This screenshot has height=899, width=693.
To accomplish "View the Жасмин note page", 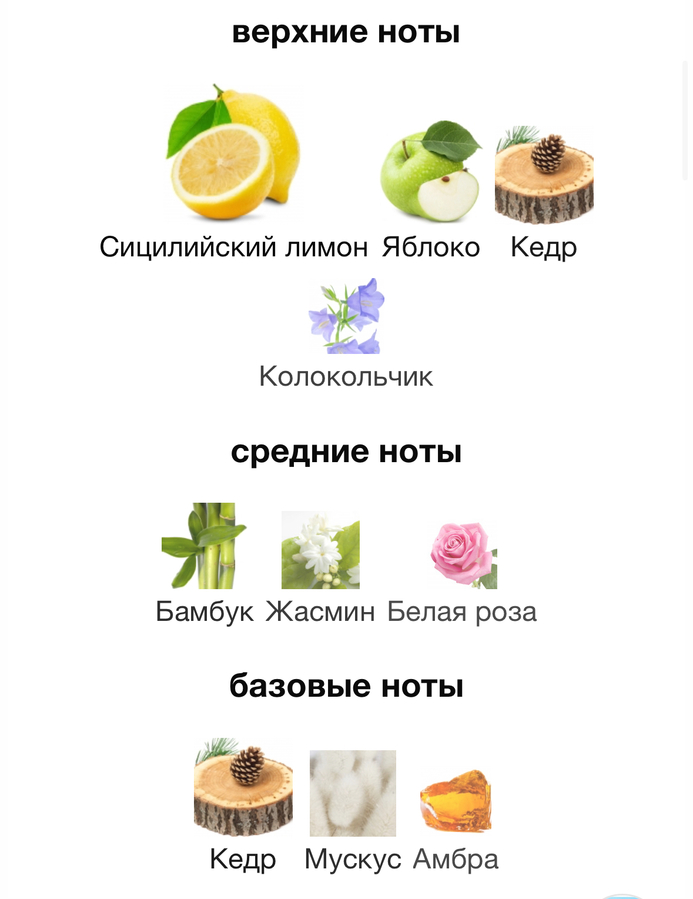I will point(320,550).
